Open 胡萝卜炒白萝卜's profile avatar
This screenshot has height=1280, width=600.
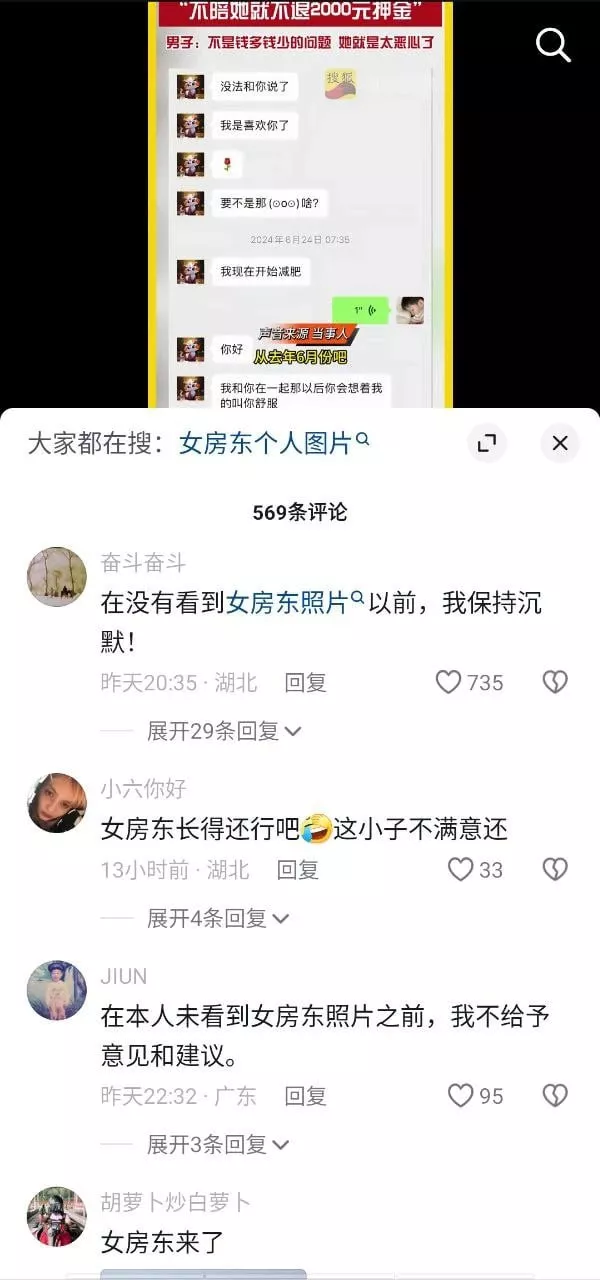pyautogui.click(x=56, y=1217)
